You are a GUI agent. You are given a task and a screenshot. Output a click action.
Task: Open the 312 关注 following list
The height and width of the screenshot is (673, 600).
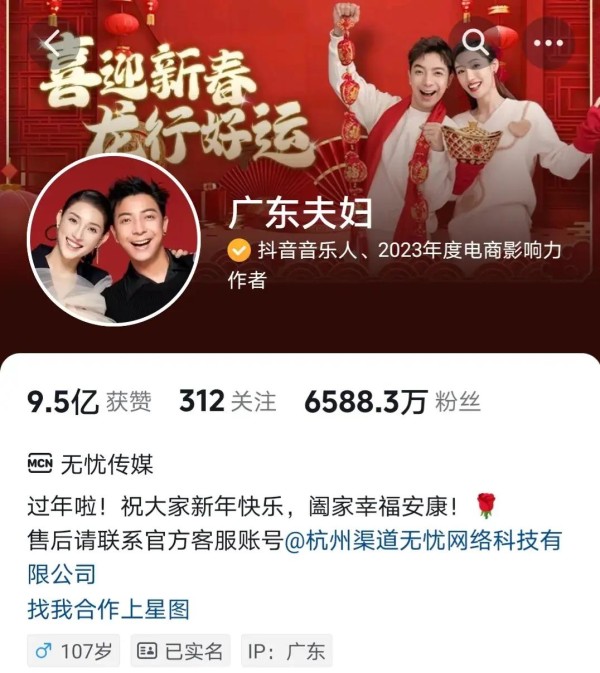click(x=227, y=402)
